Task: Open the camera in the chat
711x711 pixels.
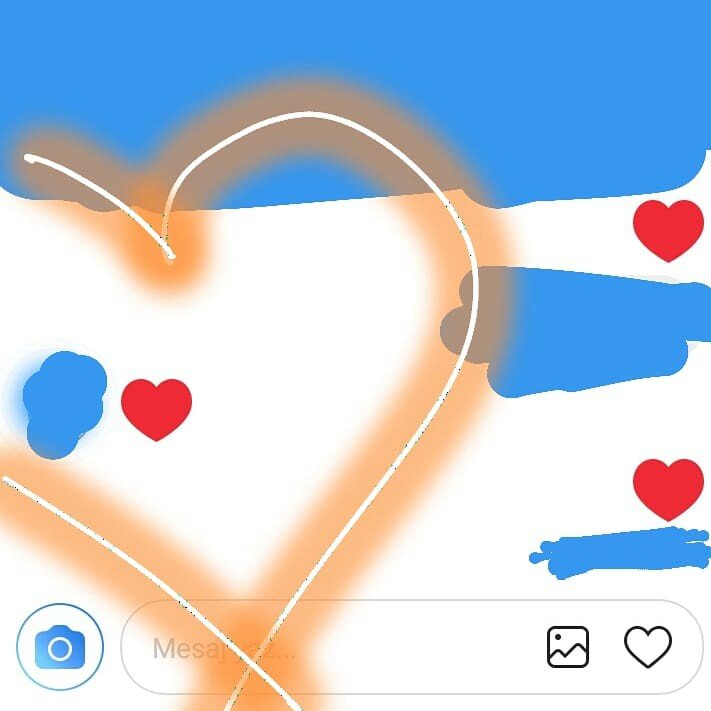Action: click(x=60, y=648)
